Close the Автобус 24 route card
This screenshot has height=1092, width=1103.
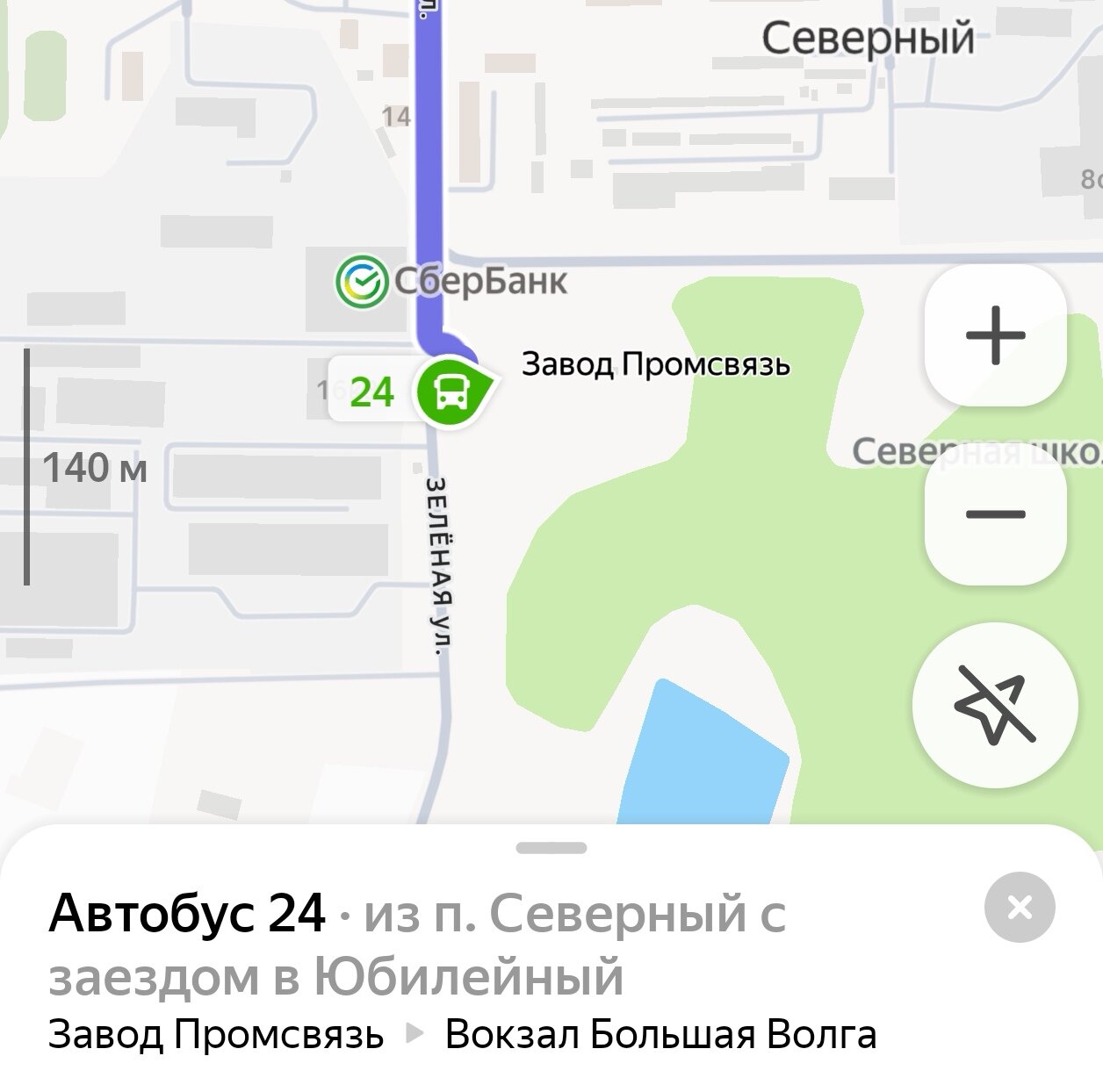click(1020, 907)
